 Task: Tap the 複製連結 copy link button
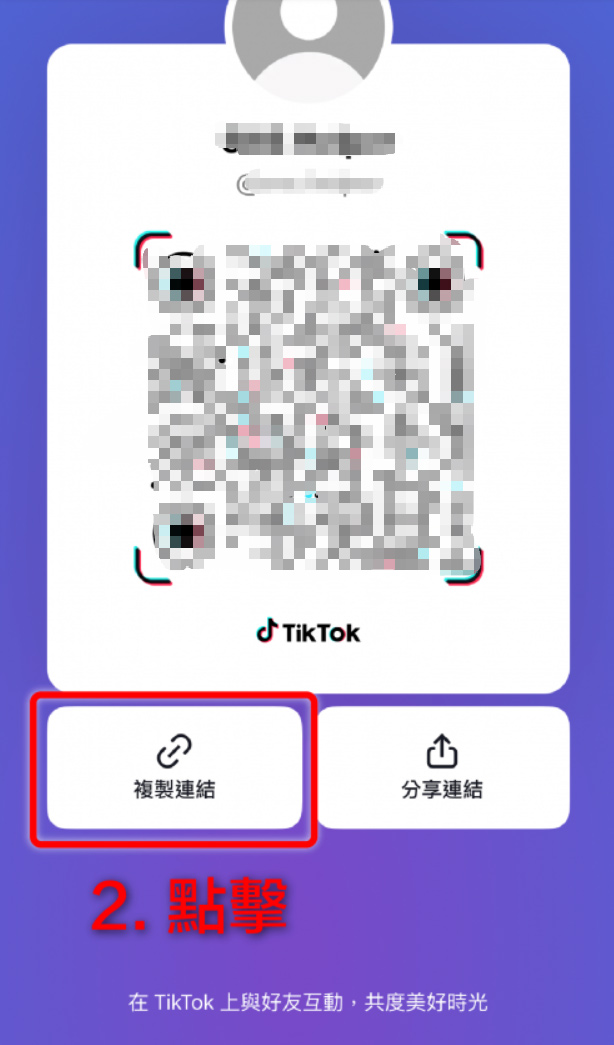[x=174, y=767]
